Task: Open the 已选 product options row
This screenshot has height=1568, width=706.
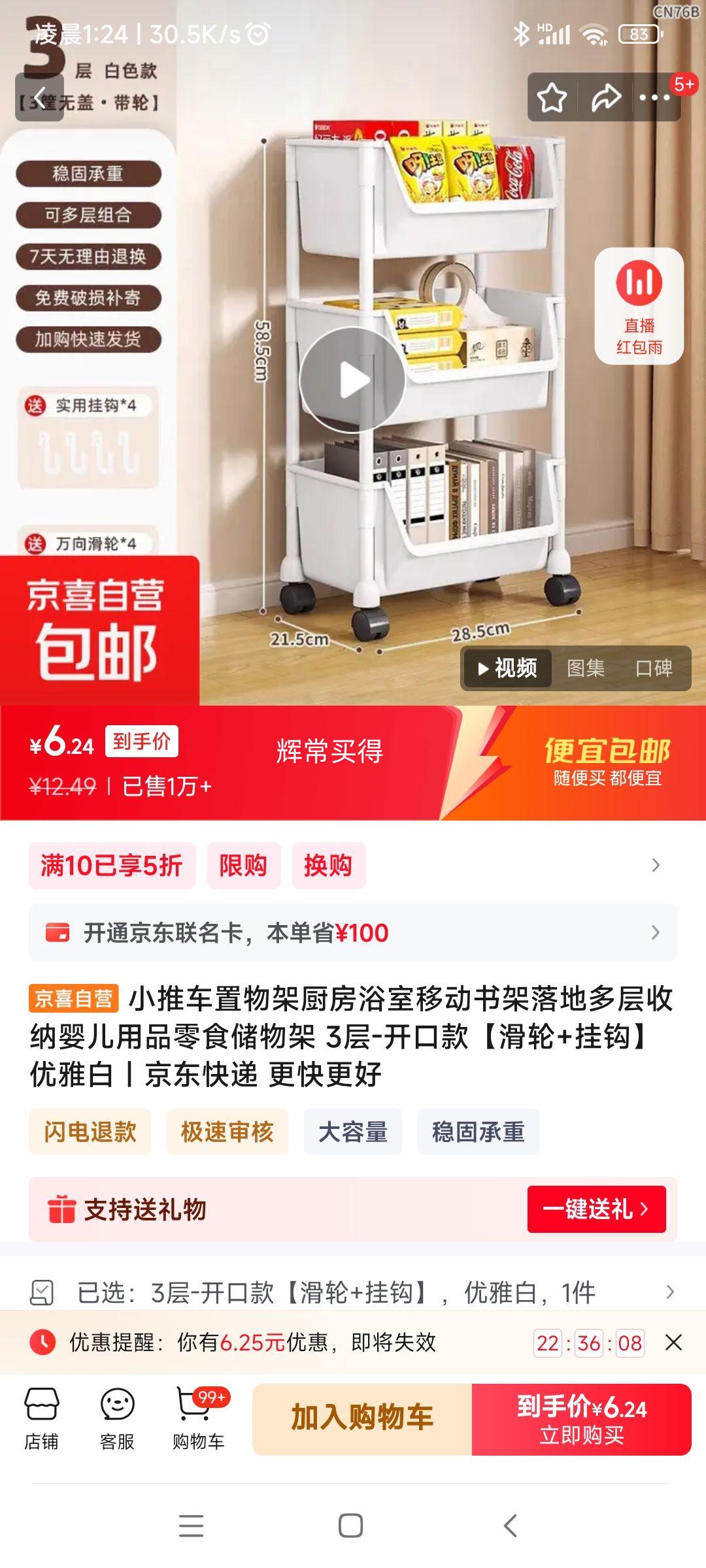Action: click(352, 1292)
